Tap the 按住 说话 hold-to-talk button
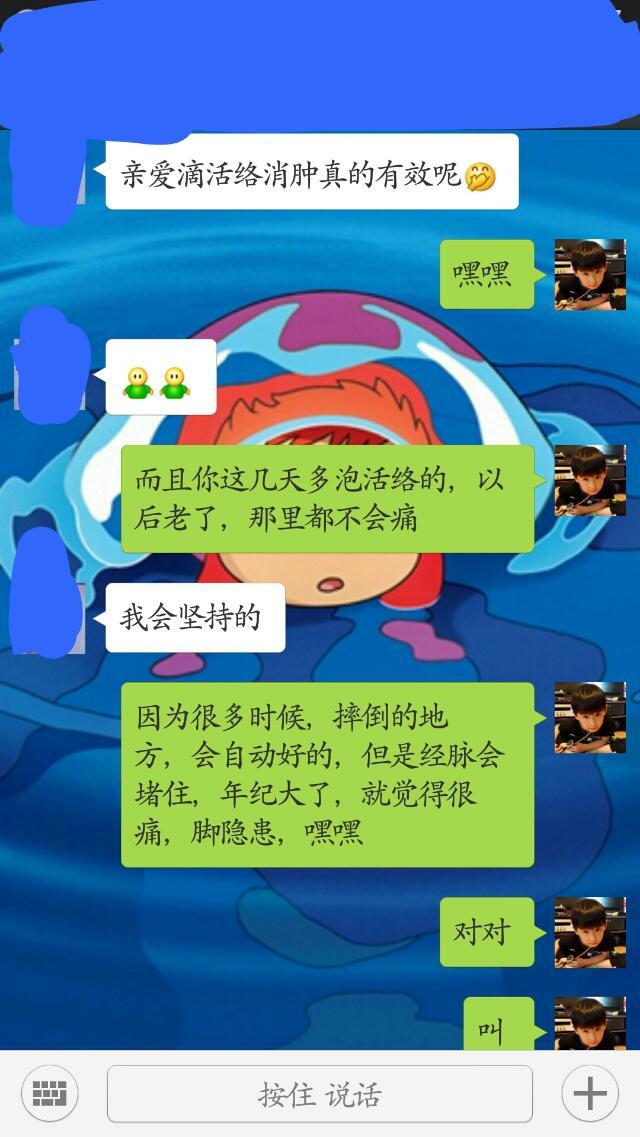The image size is (640, 1137). click(320, 1094)
